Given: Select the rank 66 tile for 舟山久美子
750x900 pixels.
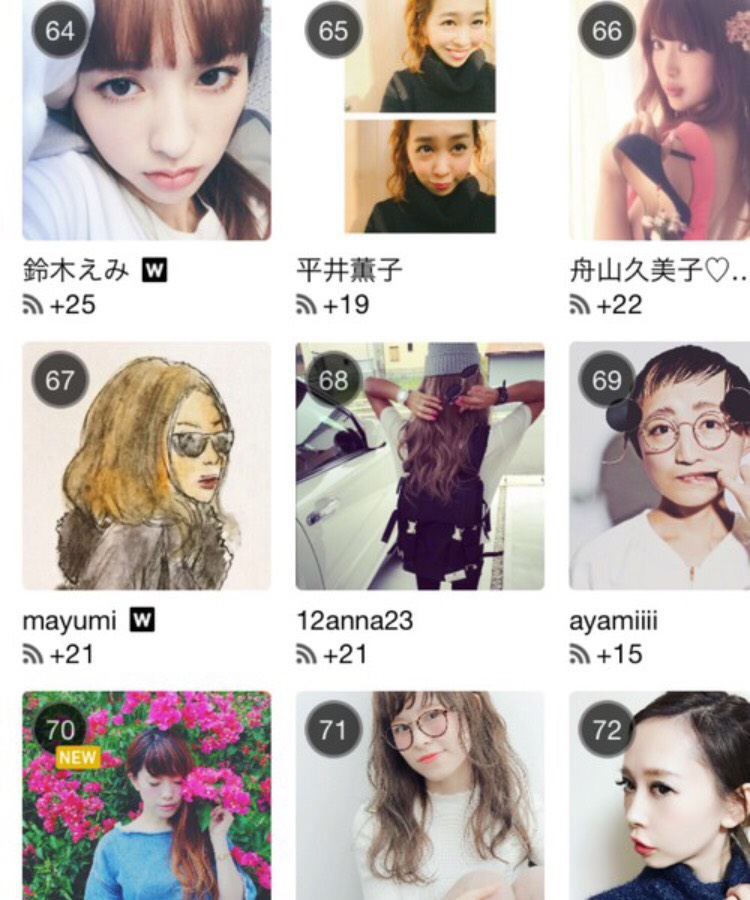Looking at the screenshot, I should pos(660,120).
